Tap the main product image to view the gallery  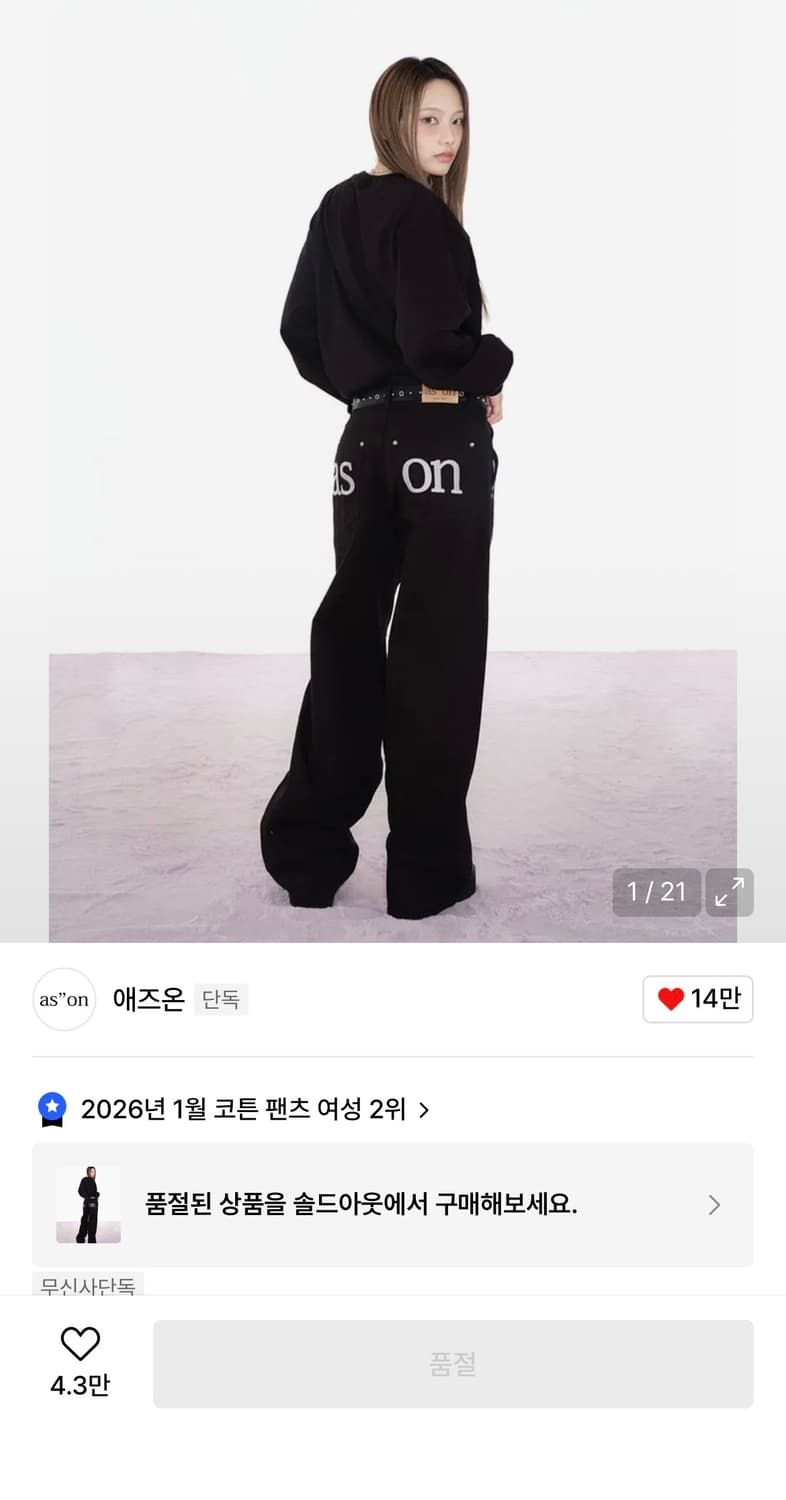tap(393, 470)
